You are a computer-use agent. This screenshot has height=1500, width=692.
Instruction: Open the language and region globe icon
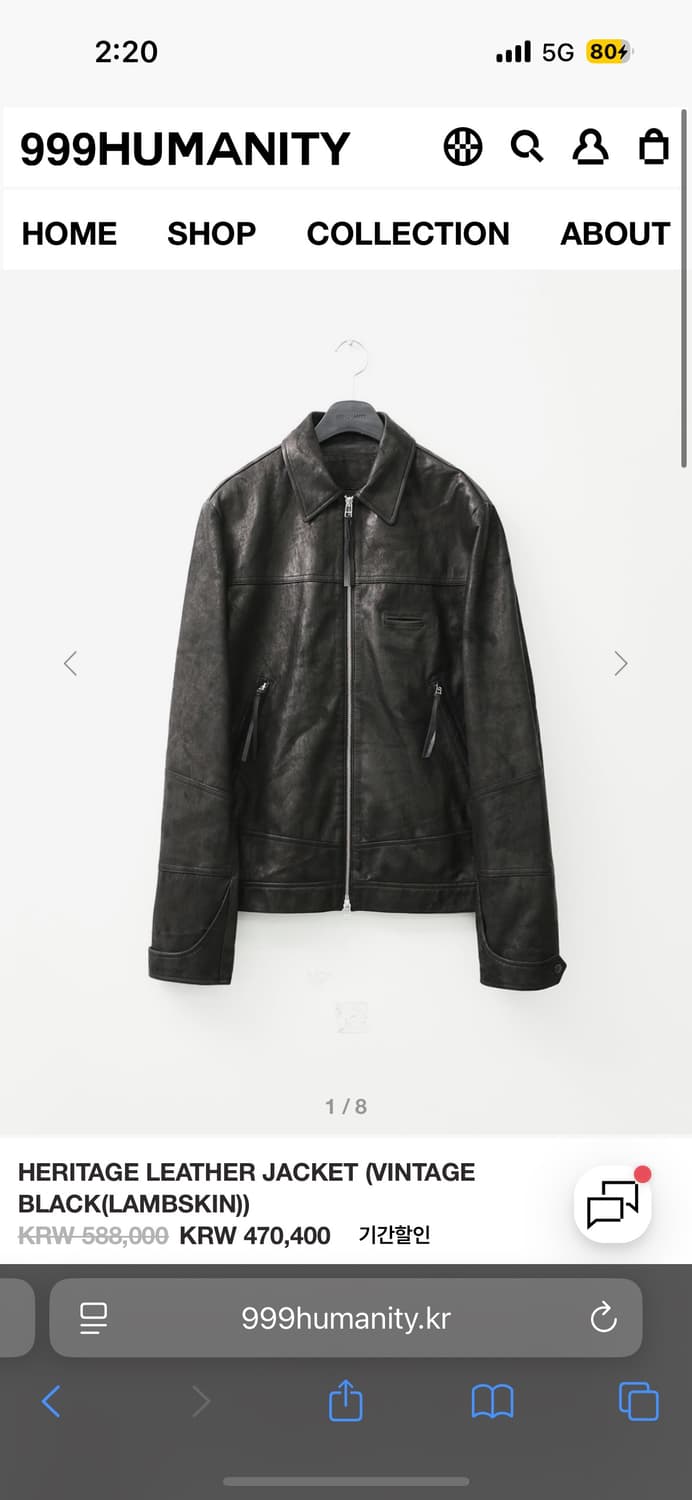click(462, 147)
